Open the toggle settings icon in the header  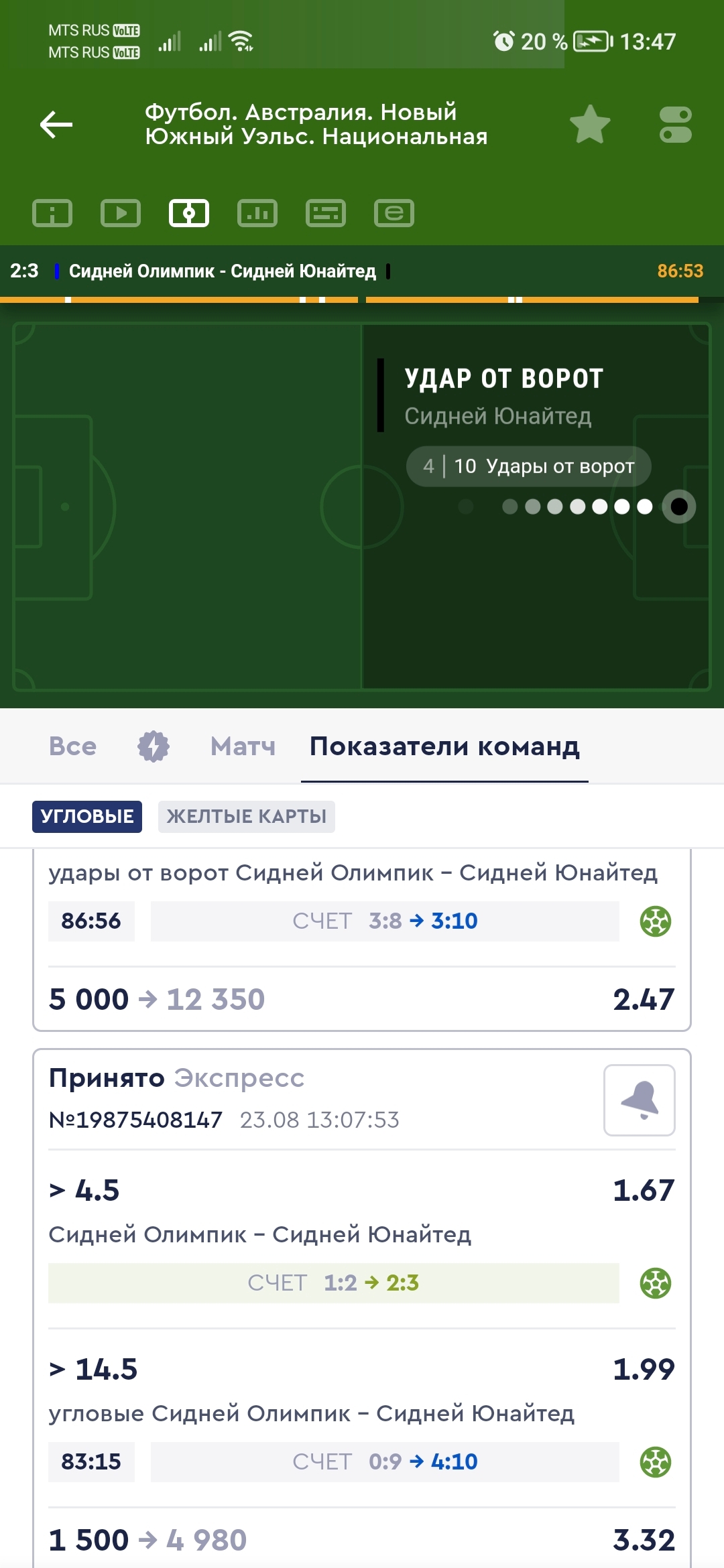[675, 125]
